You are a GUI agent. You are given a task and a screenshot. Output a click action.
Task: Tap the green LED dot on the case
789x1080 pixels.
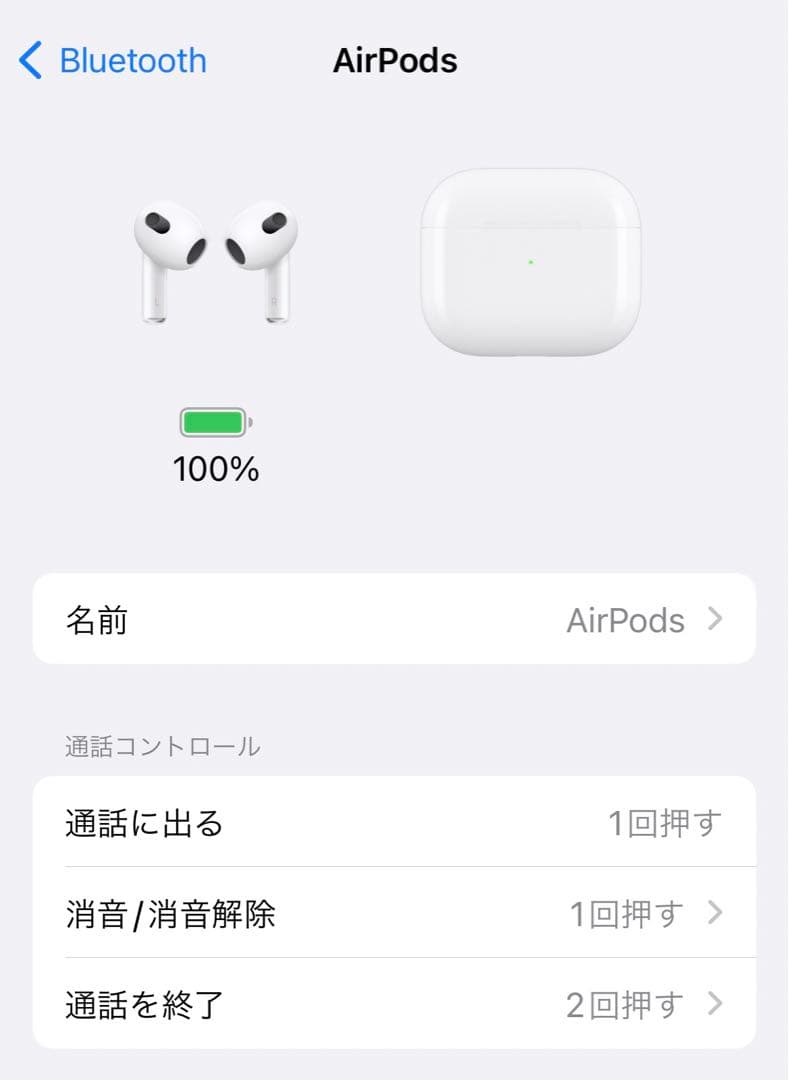(529, 262)
